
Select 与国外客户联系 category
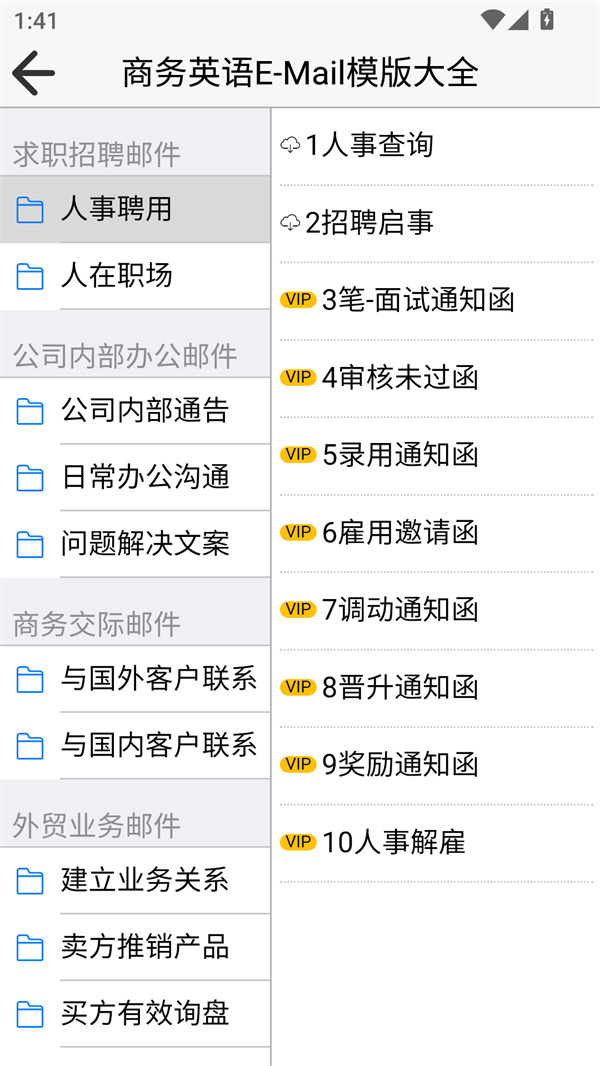click(135, 679)
